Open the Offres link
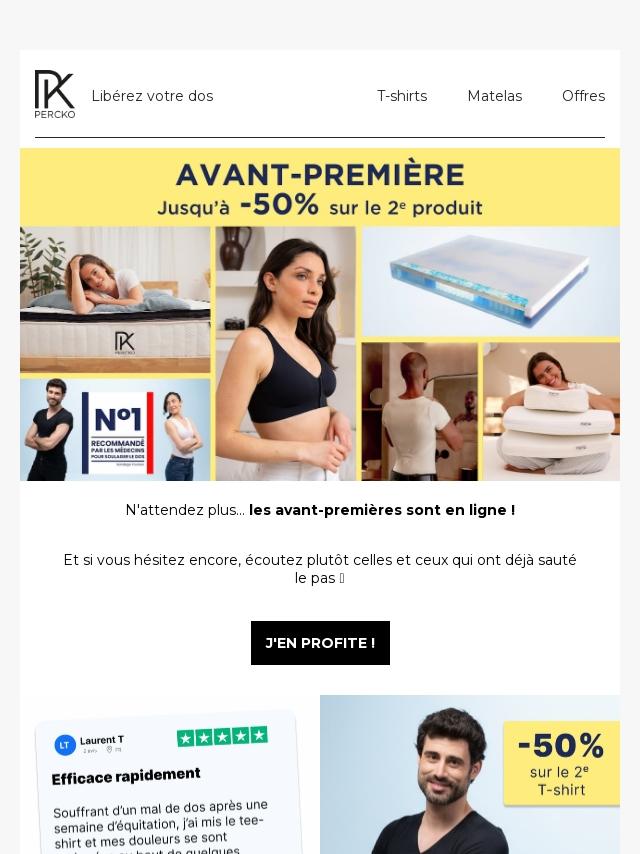Viewport: 640px width, 854px height. click(x=583, y=96)
